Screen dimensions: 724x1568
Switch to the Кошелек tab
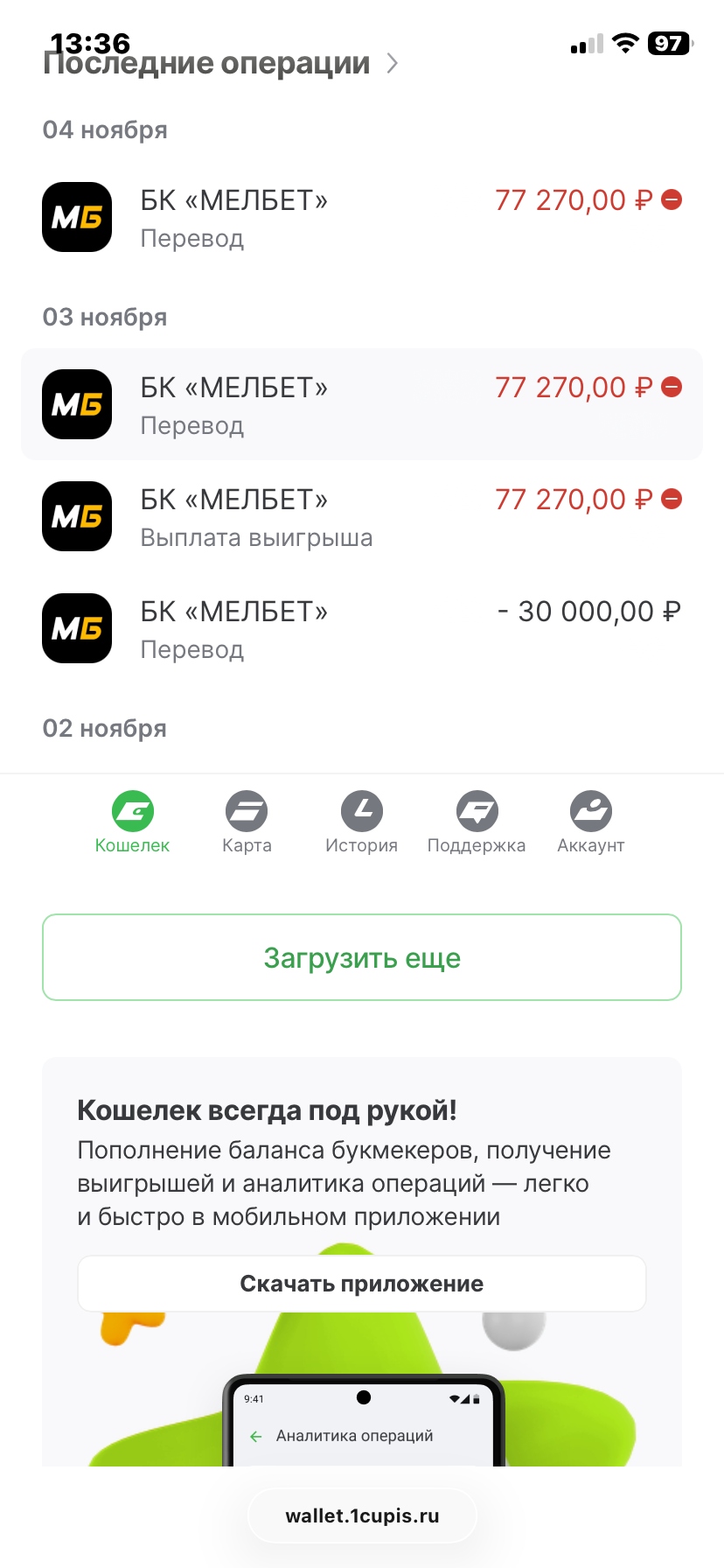pyautogui.click(x=132, y=822)
